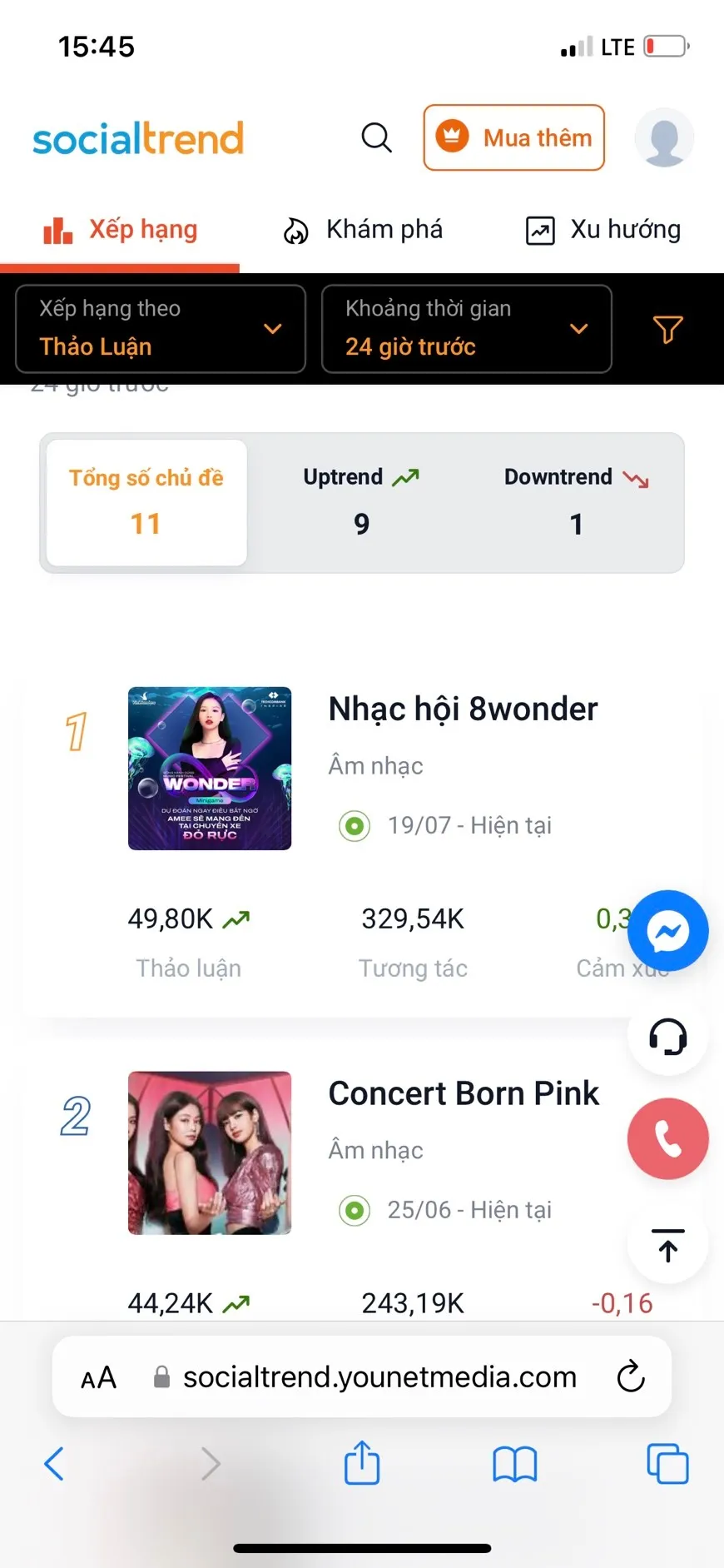The image size is (724, 1568).
Task: Show Uptrend topics
Action: 361,502
